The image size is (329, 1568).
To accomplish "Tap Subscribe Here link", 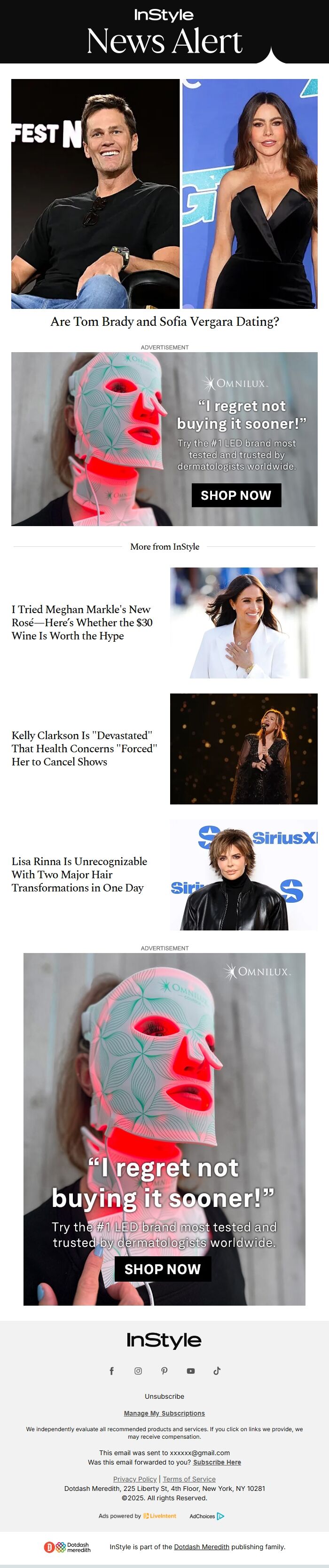I will [217, 1462].
